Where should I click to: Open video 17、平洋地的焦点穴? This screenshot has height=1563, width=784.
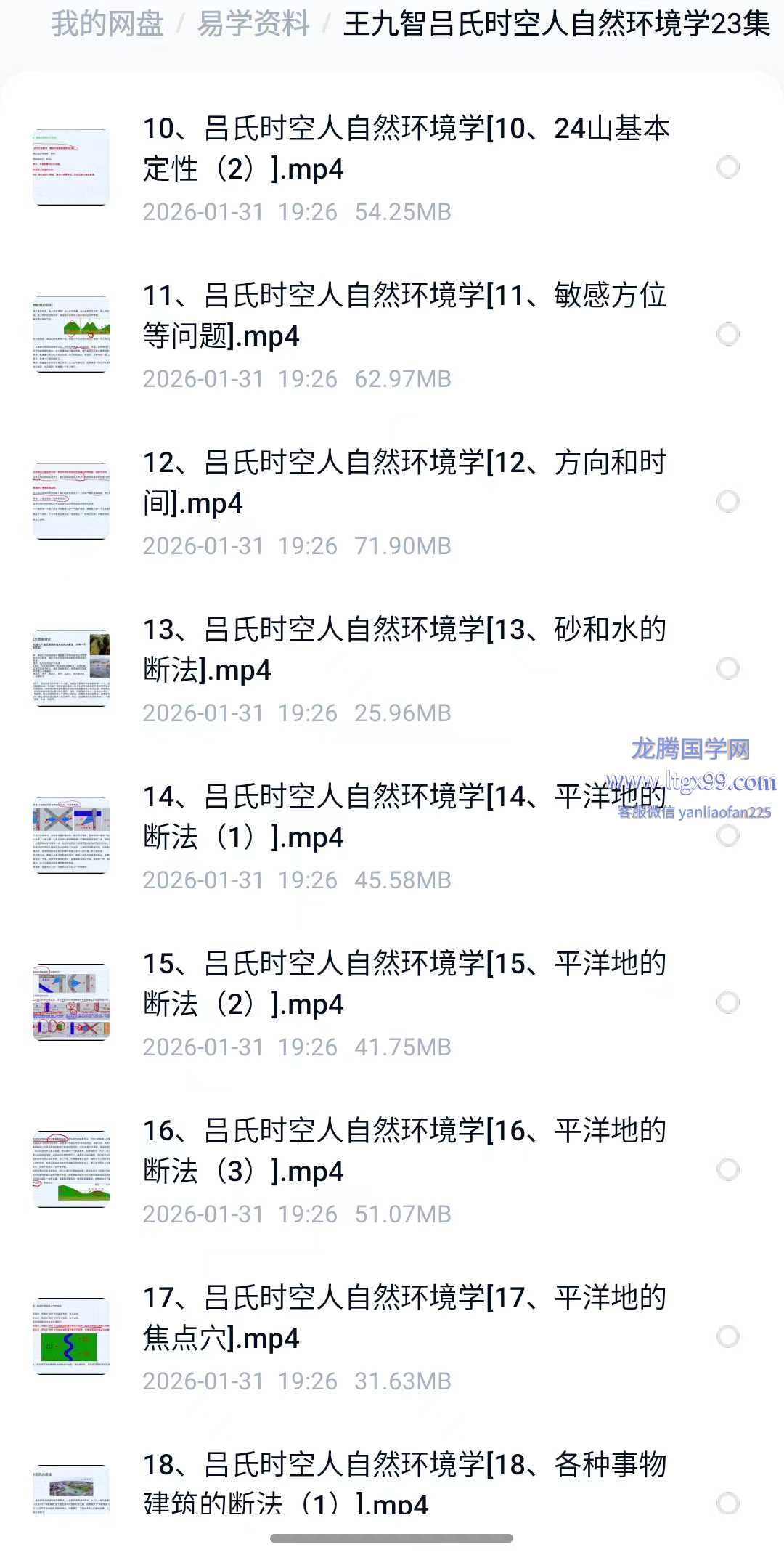pos(407,1318)
